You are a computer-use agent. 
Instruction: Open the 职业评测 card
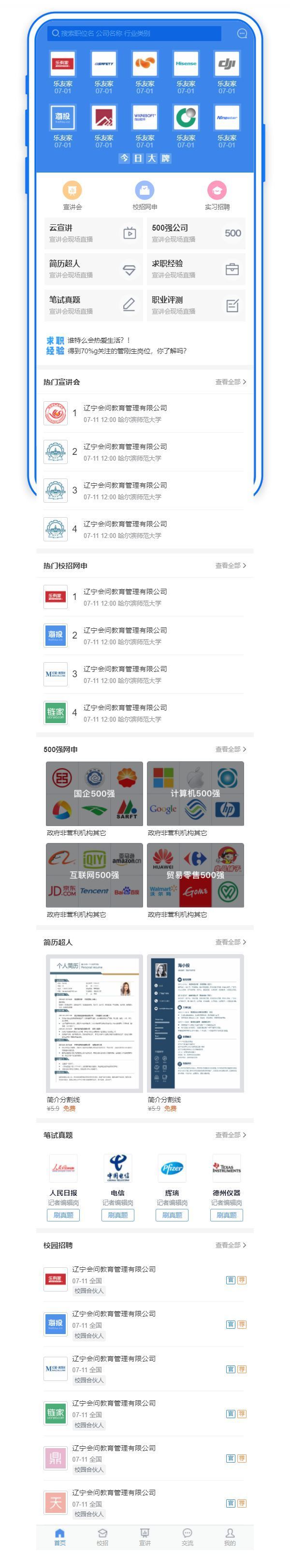pyautogui.click(x=196, y=305)
